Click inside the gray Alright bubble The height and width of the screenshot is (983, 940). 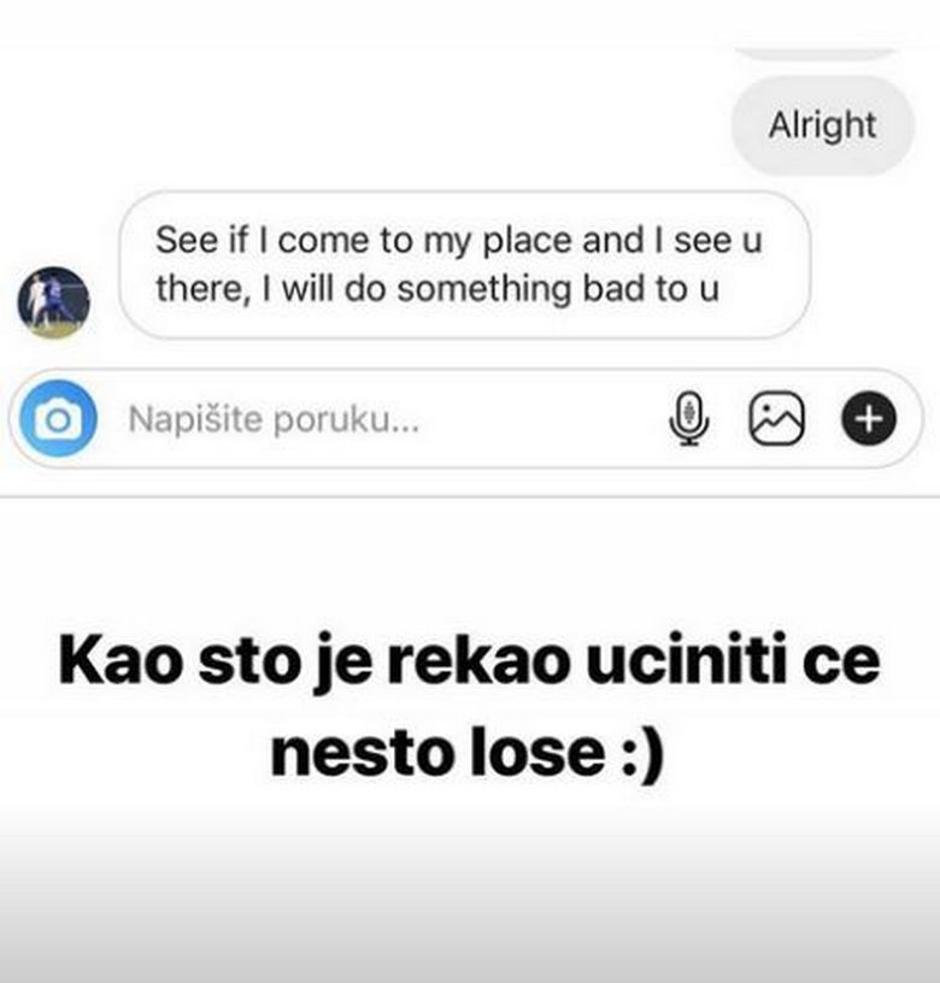820,125
